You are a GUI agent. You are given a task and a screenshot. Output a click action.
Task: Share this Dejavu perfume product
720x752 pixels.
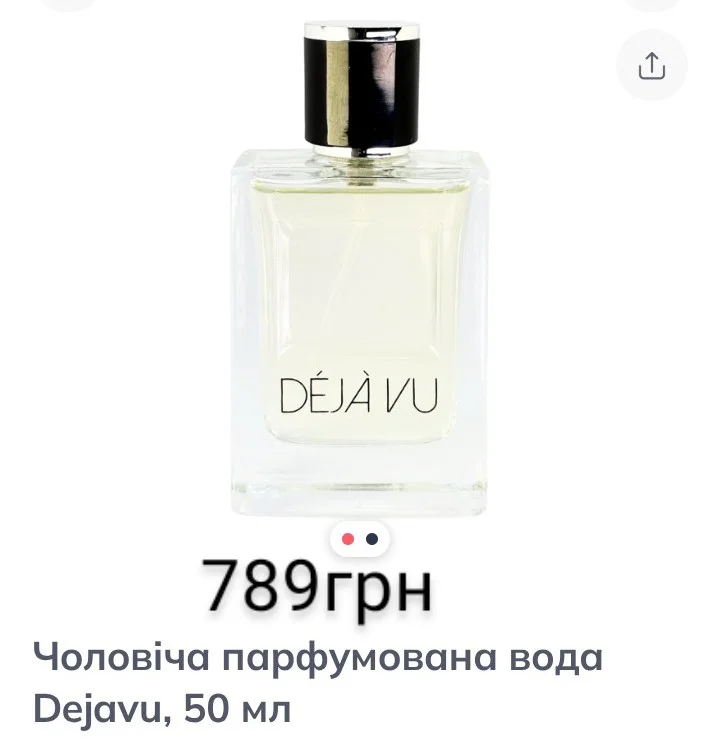point(651,66)
